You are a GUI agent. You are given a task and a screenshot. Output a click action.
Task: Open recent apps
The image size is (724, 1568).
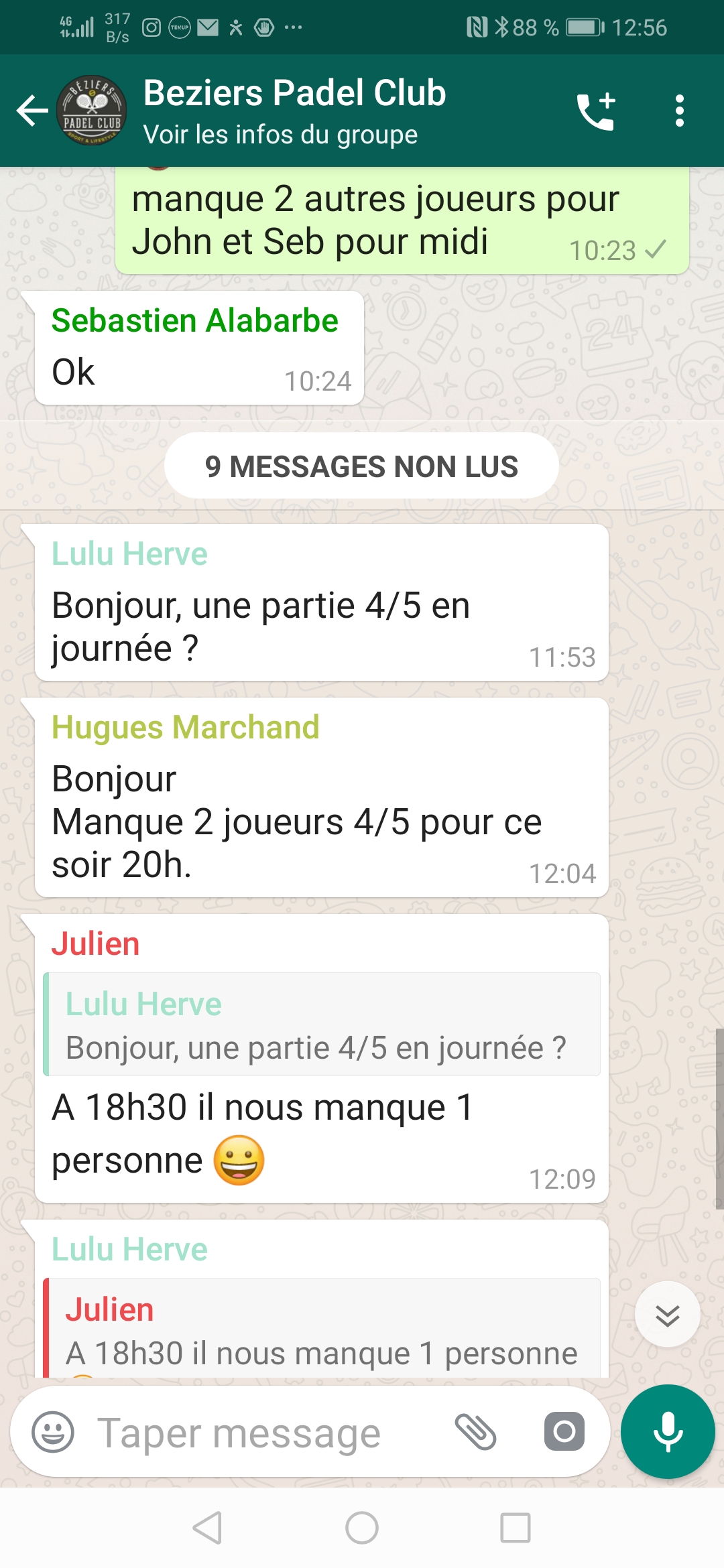tap(516, 1528)
